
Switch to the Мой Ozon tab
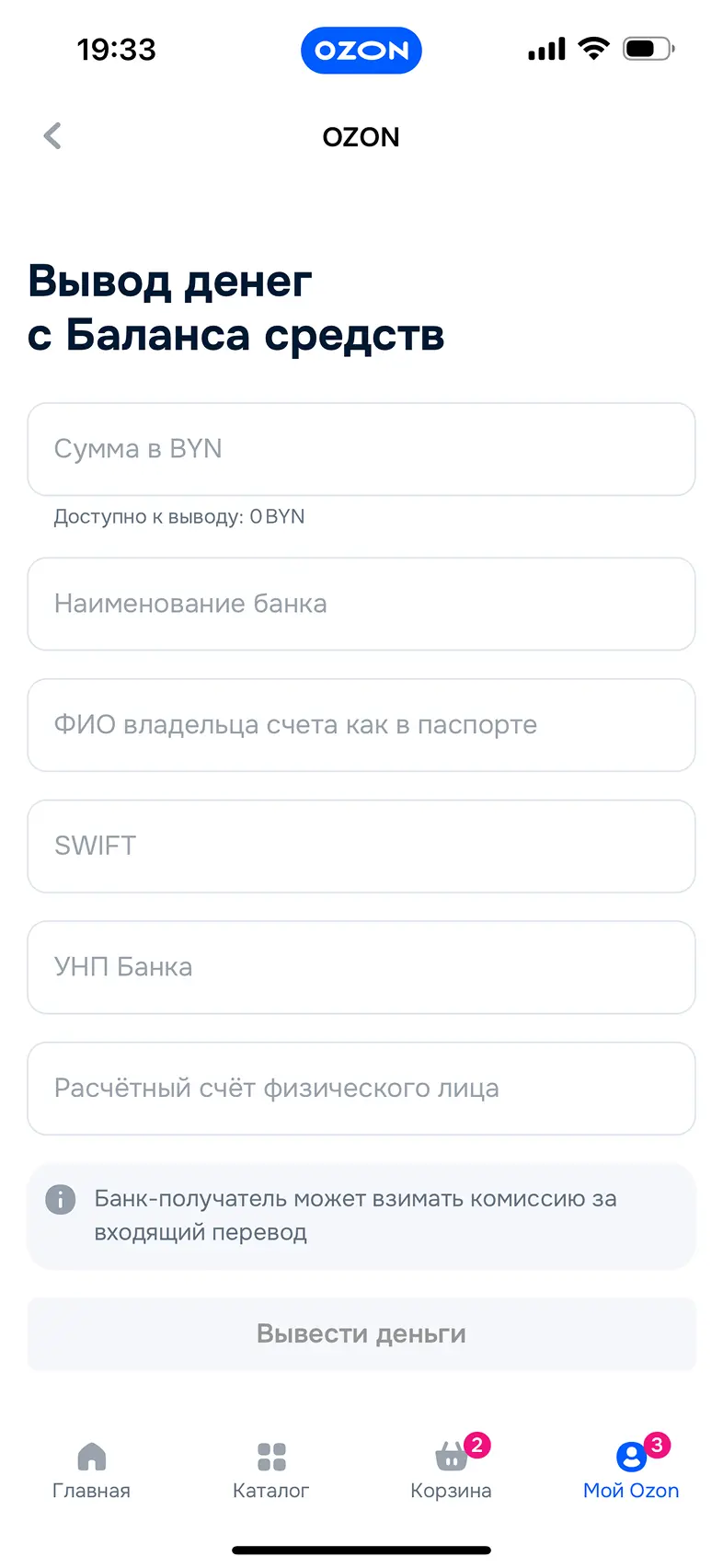point(631,1470)
